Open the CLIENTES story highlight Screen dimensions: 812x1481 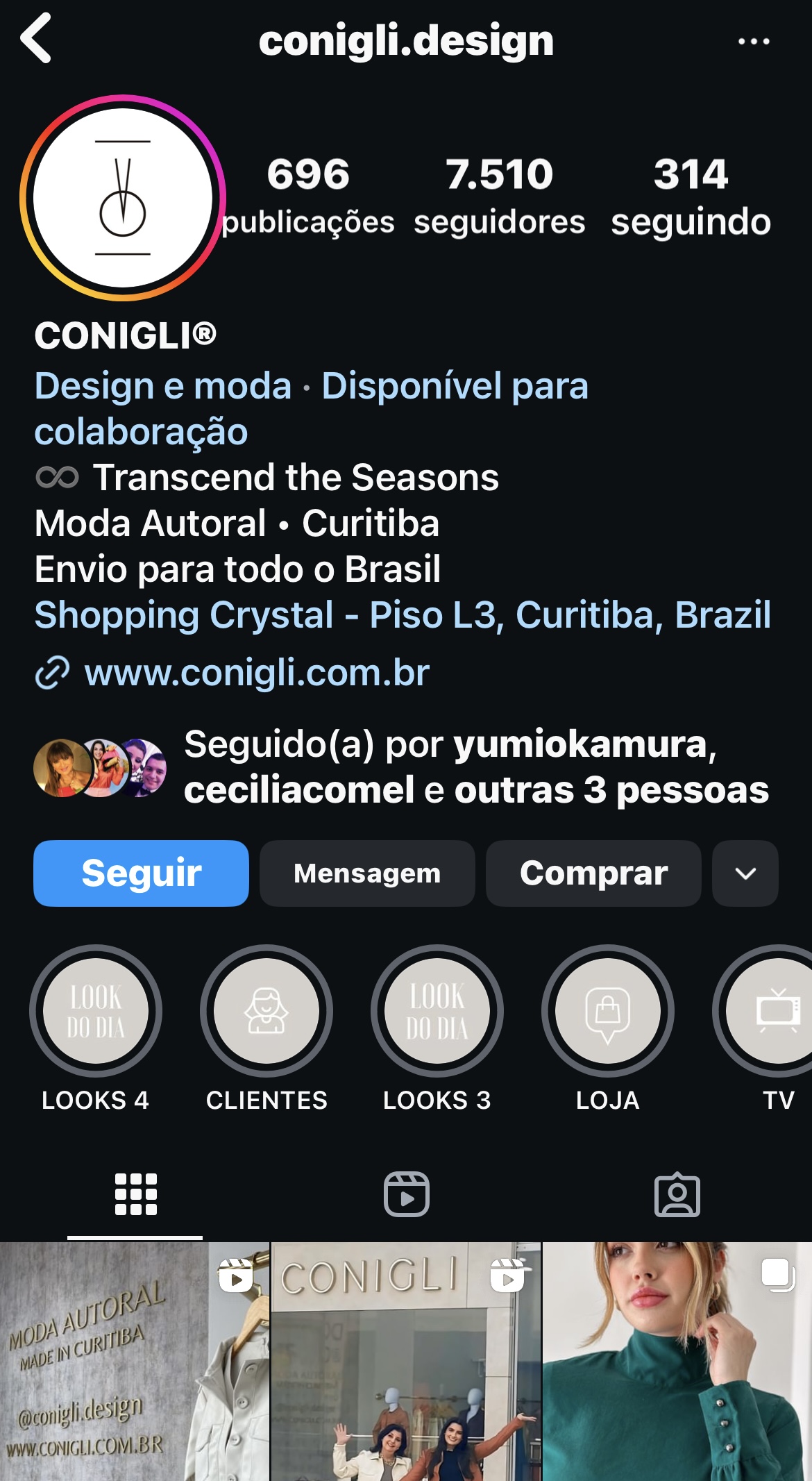tap(267, 1011)
